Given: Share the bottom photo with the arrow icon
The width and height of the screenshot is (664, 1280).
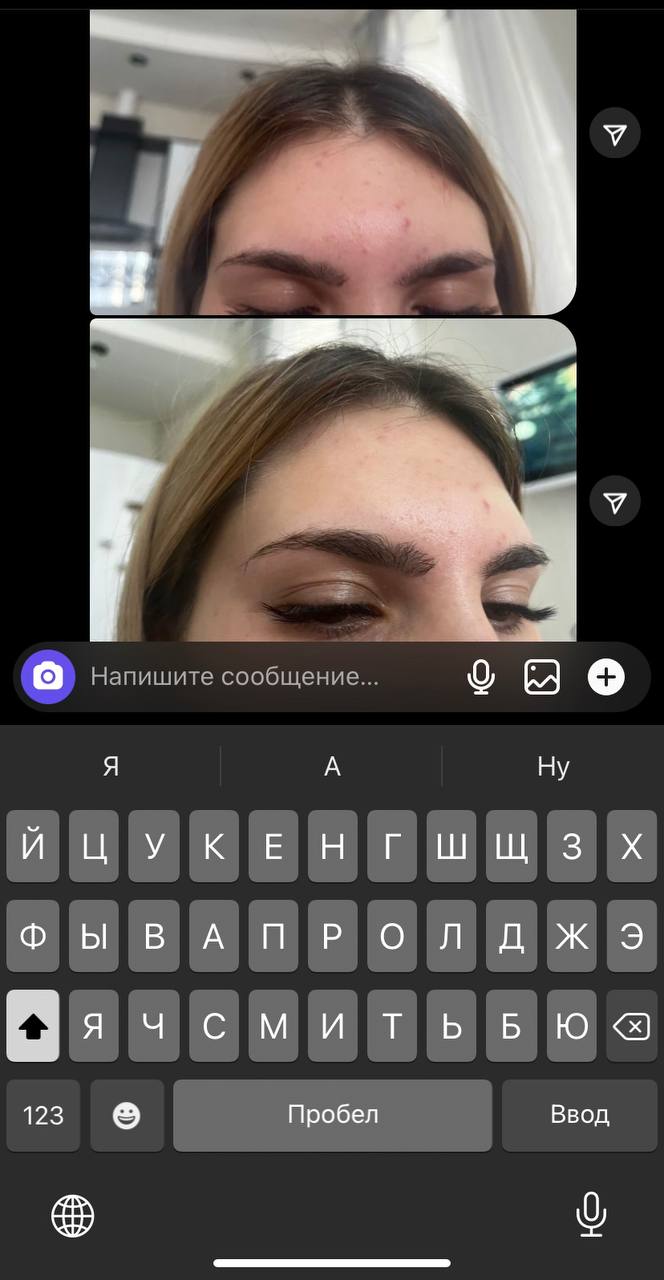Looking at the screenshot, I should (x=615, y=500).
